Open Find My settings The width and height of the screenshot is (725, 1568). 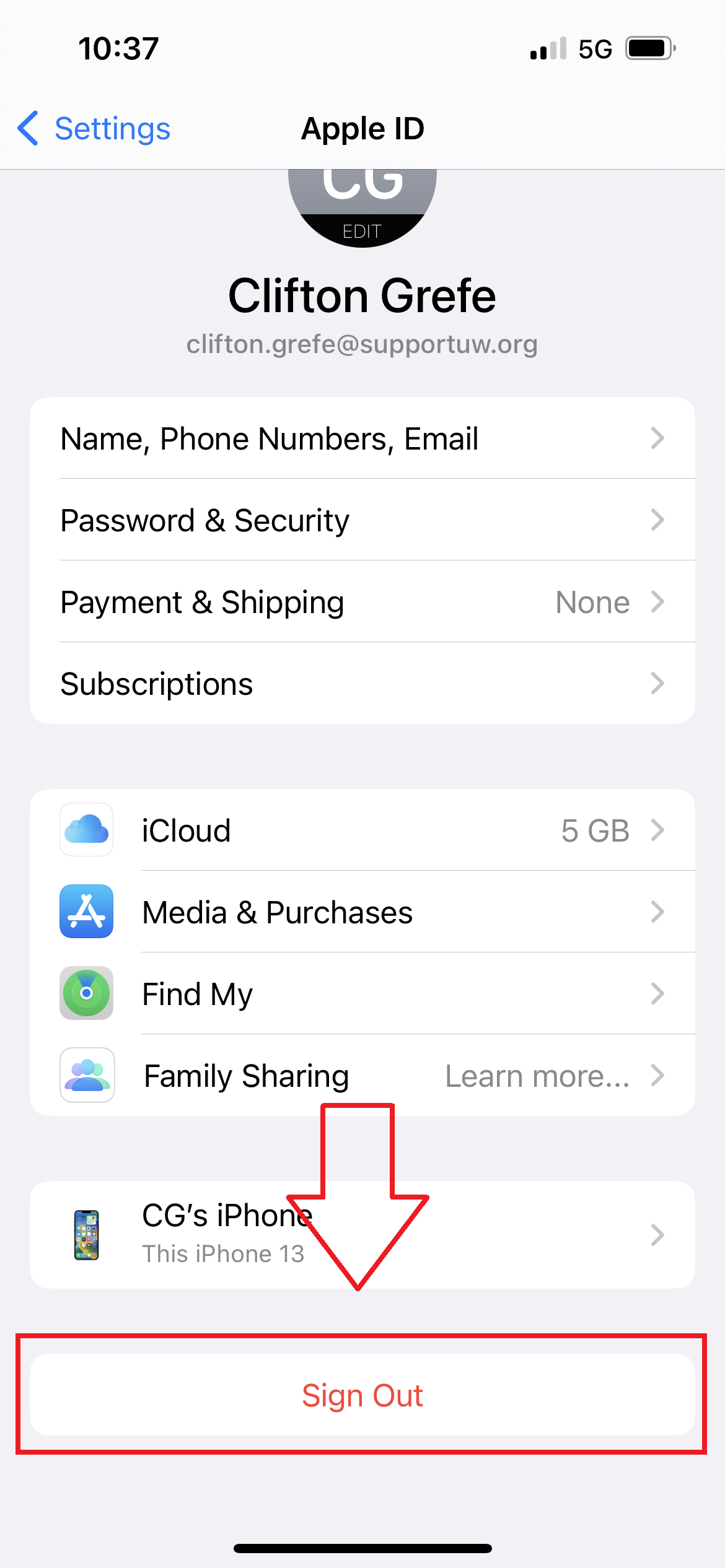pyautogui.click(x=362, y=994)
